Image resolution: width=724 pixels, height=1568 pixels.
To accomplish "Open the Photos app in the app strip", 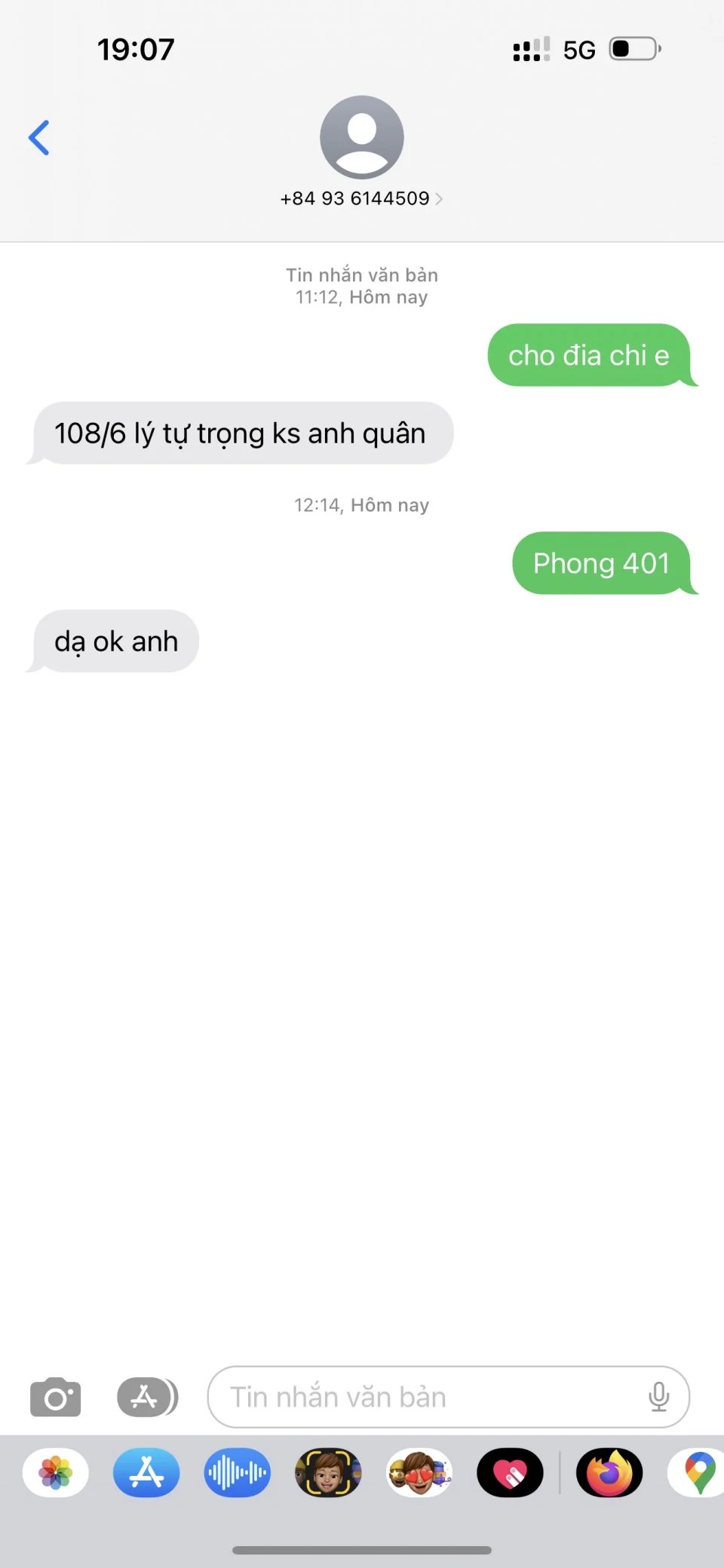I will pyautogui.click(x=56, y=1472).
